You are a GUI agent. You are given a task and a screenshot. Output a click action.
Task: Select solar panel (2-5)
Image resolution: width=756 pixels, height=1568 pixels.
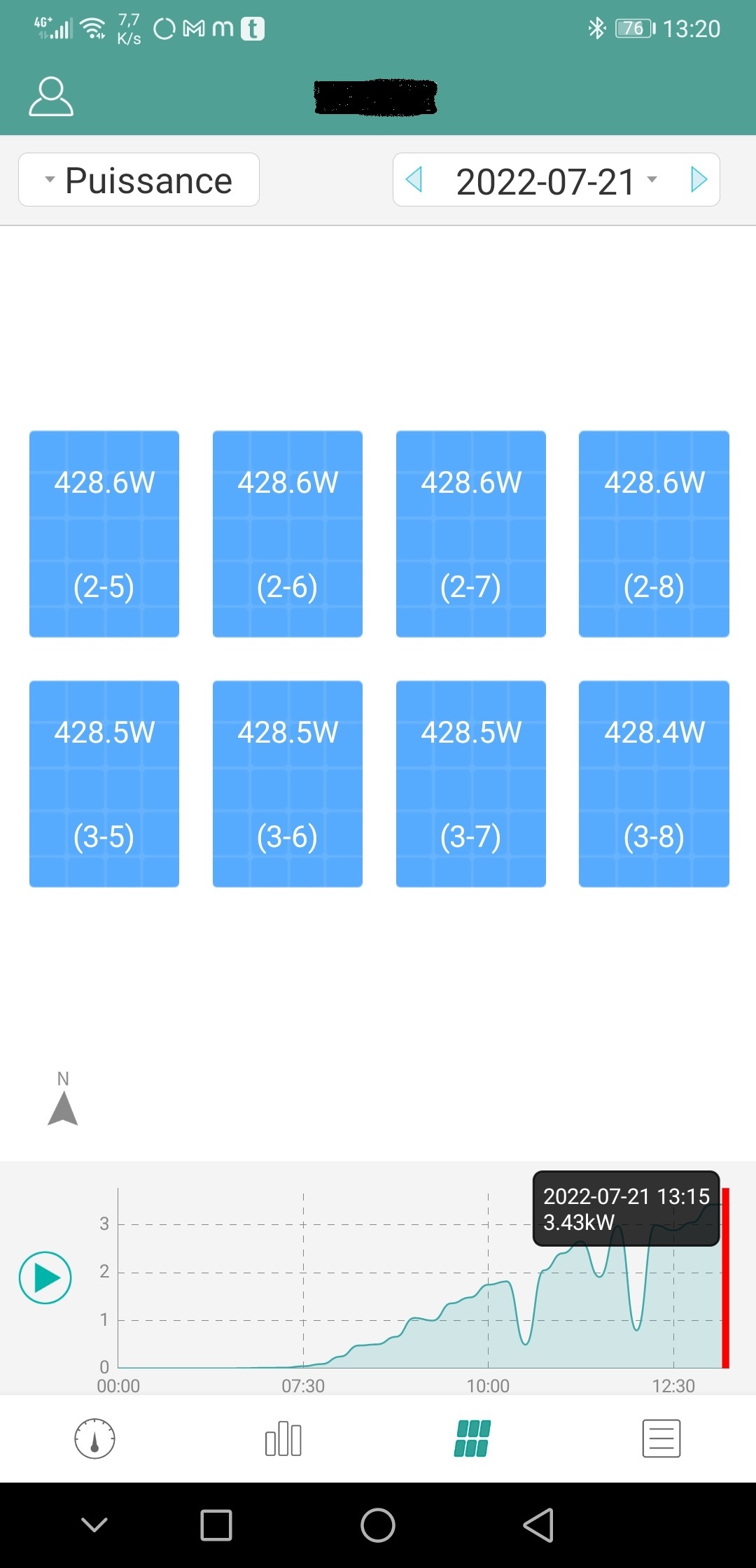104,534
